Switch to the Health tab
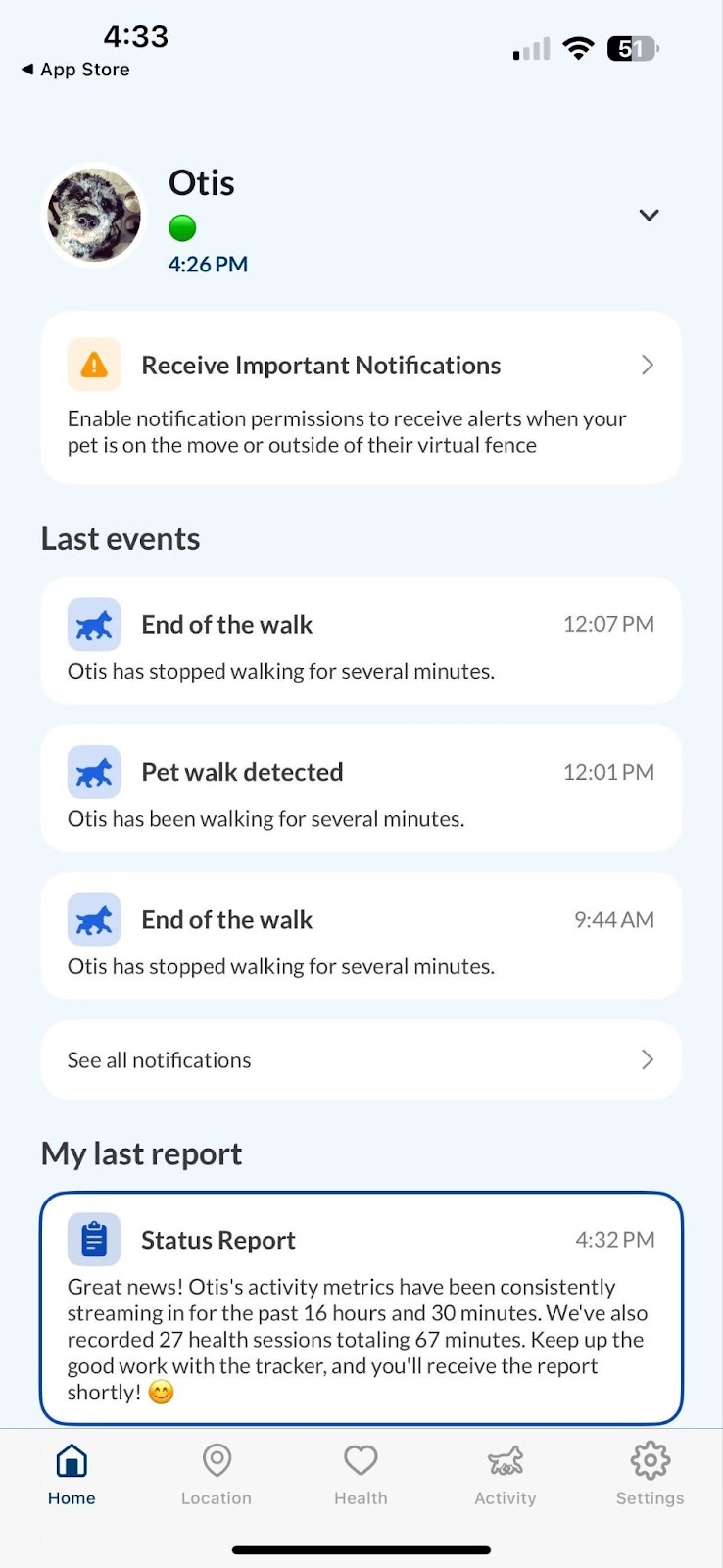Image resolution: width=723 pixels, height=1568 pixels. click(361, 1474)
